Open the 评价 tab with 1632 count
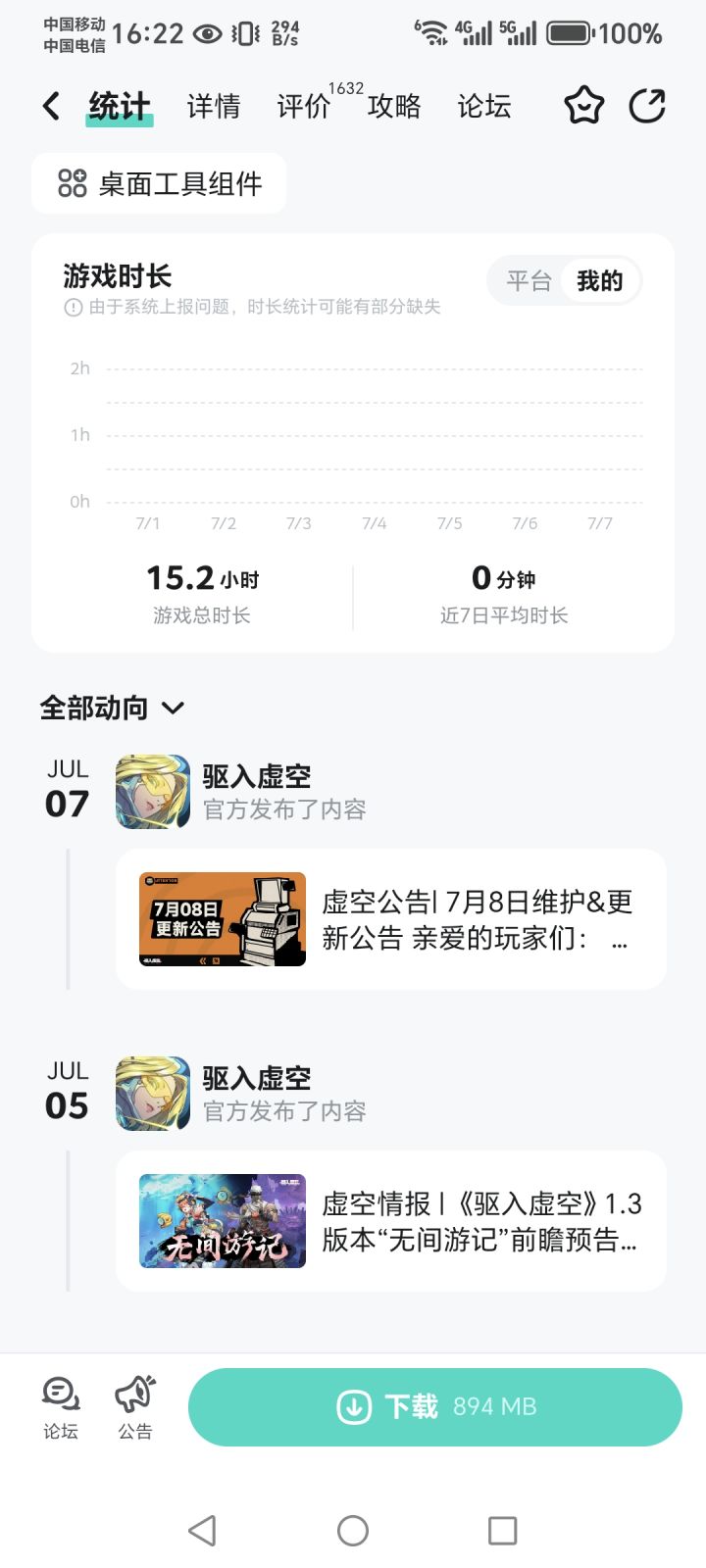The image size is (706, 1568). (304, 108)
